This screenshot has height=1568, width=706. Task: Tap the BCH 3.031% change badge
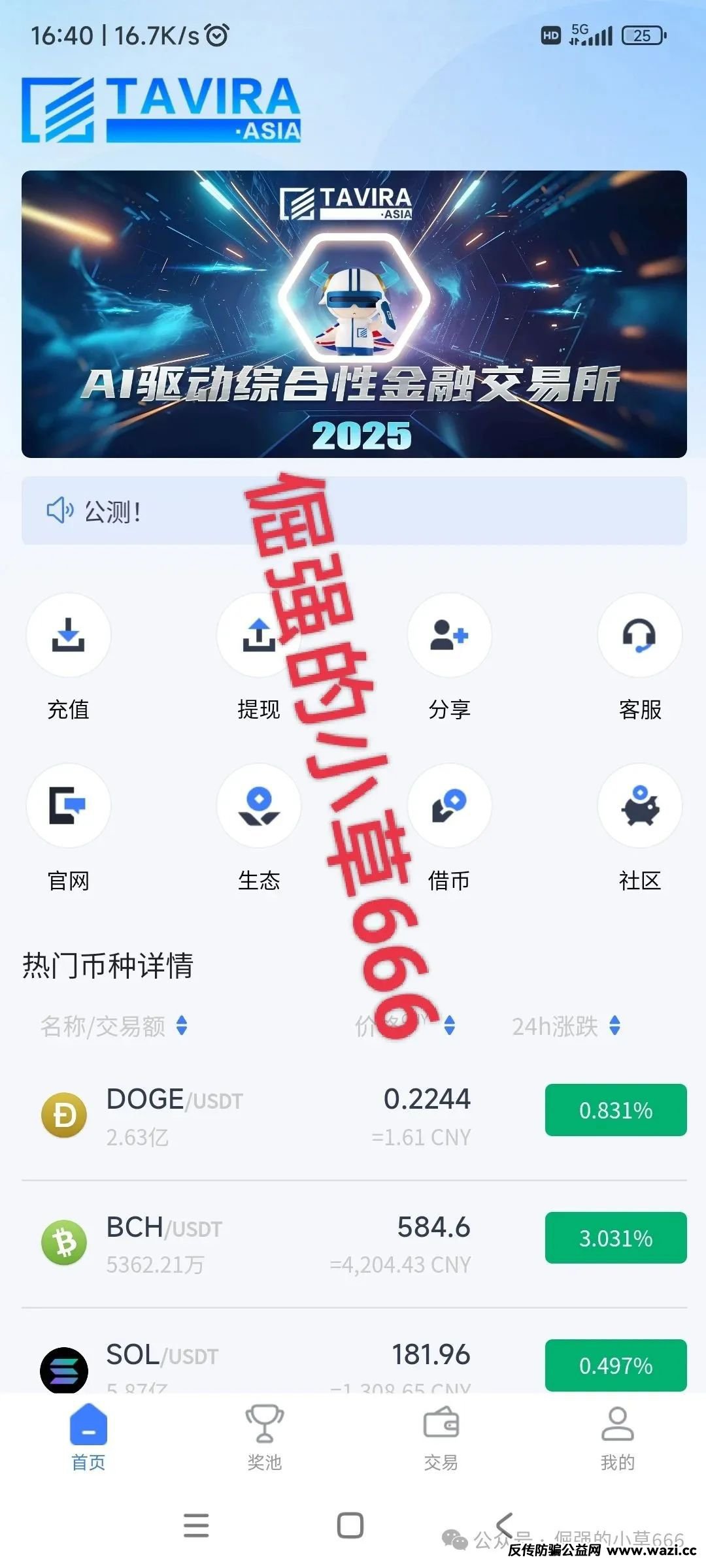[x=613, y=1239]
